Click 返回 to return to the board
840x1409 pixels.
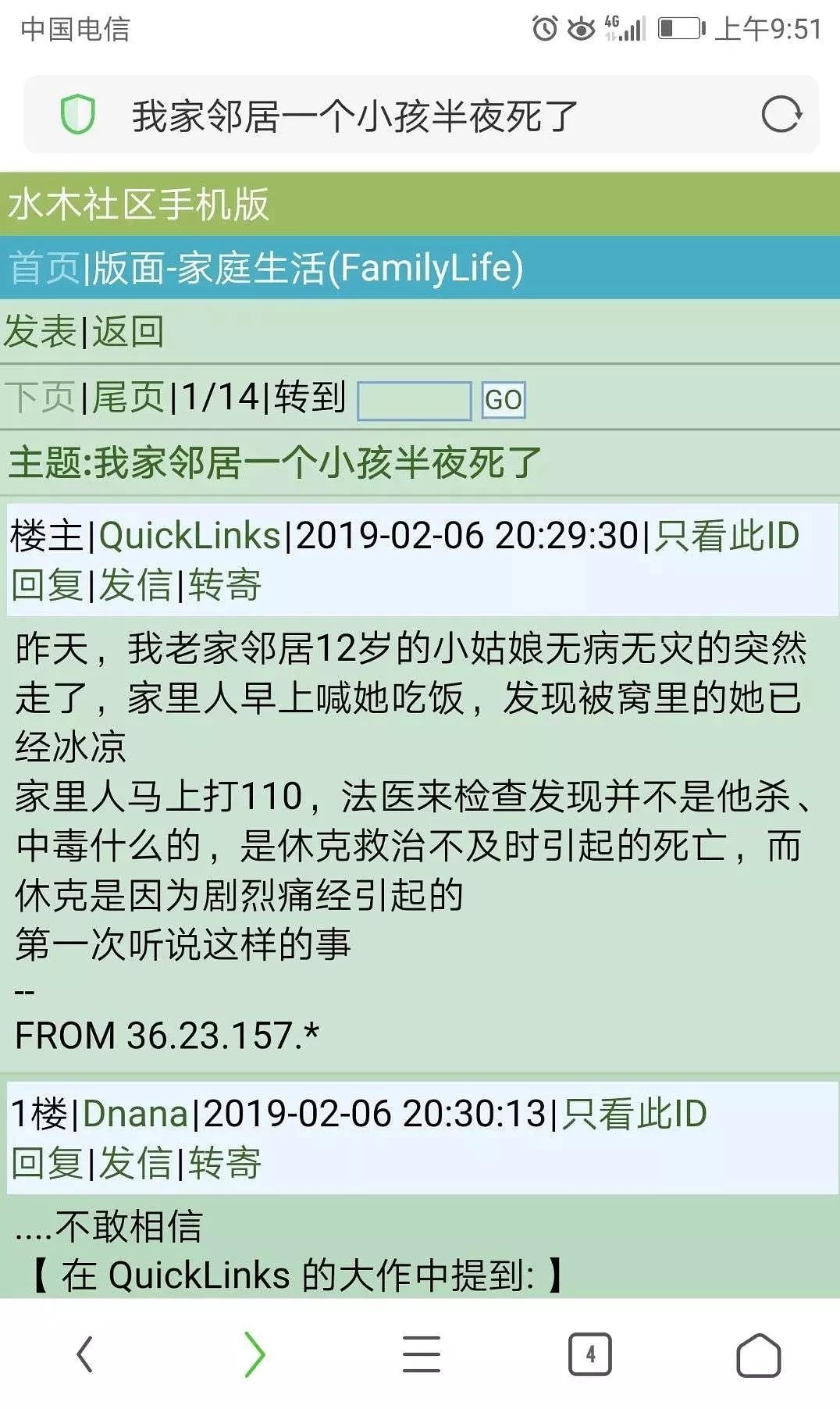click(x=127, y=331)
